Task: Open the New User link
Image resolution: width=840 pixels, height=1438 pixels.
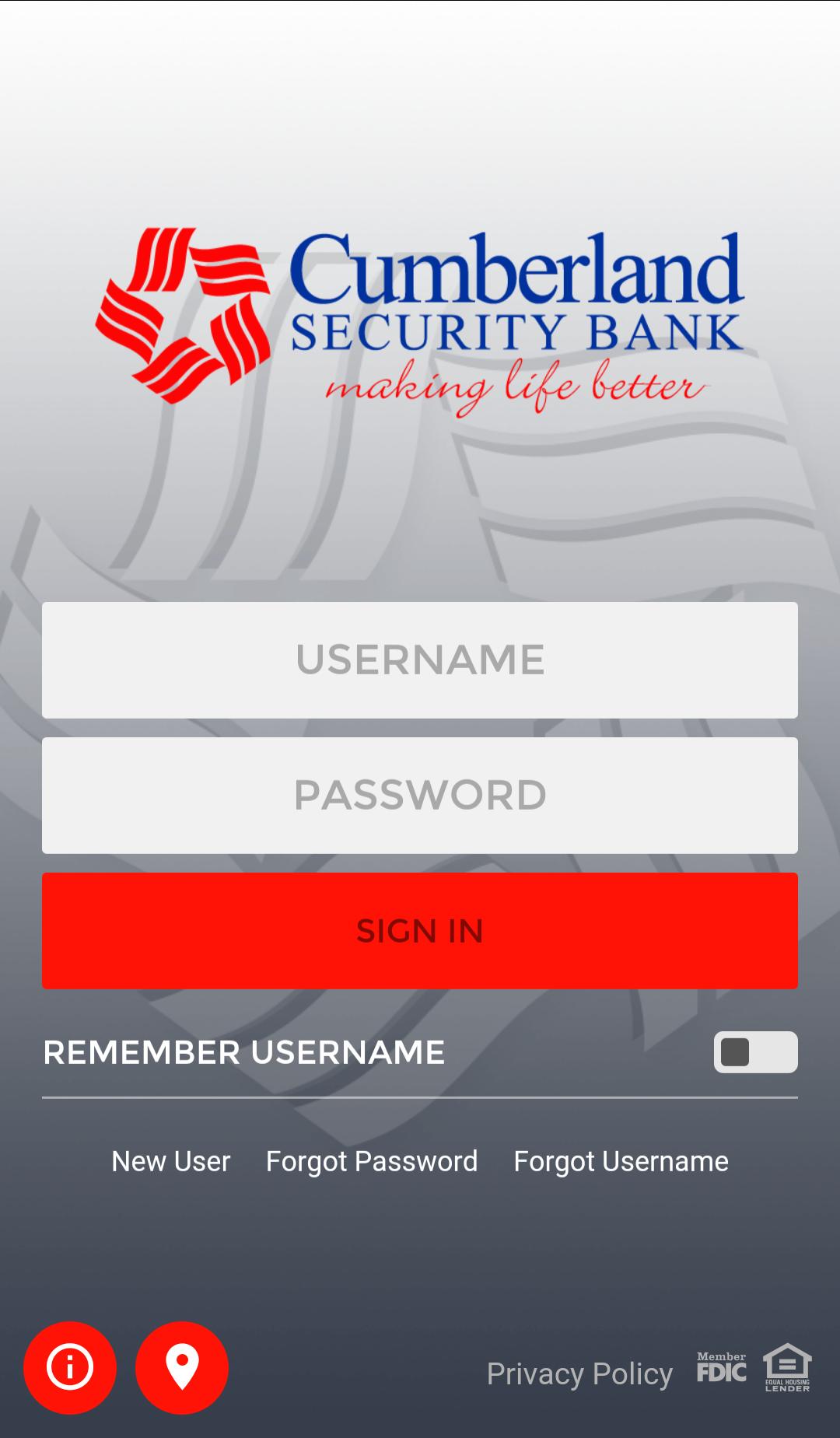Action: 171,1161
